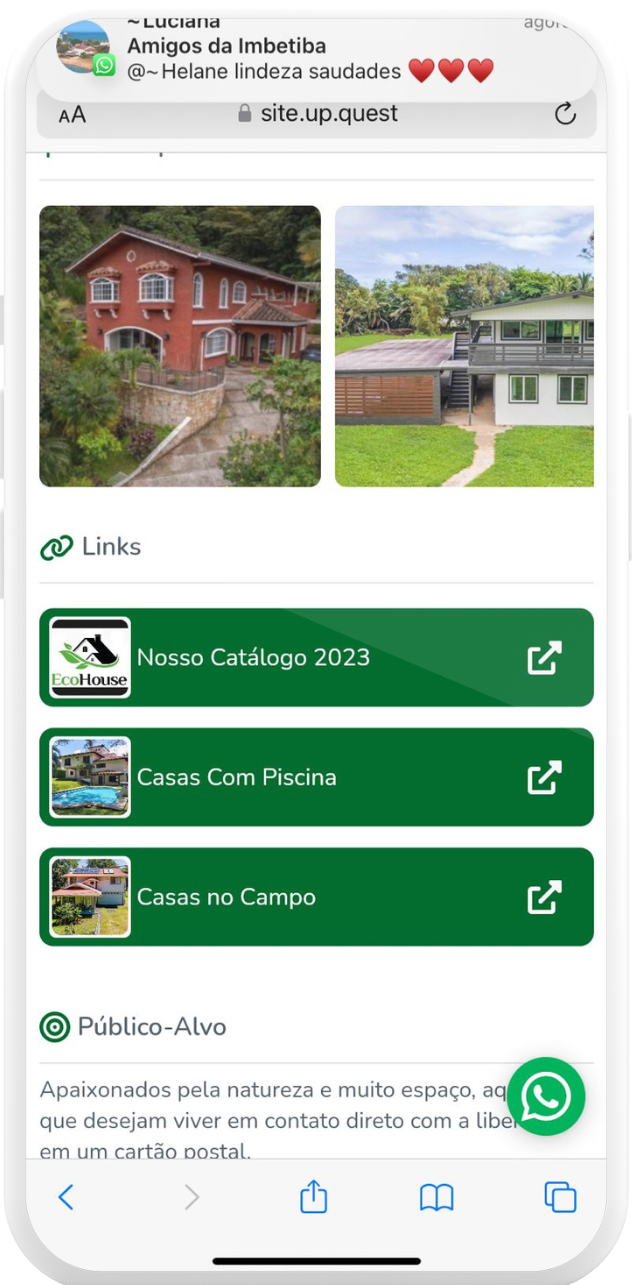632x1285 pixels.
Task: Reload the current web page
Action: point(565,115)
